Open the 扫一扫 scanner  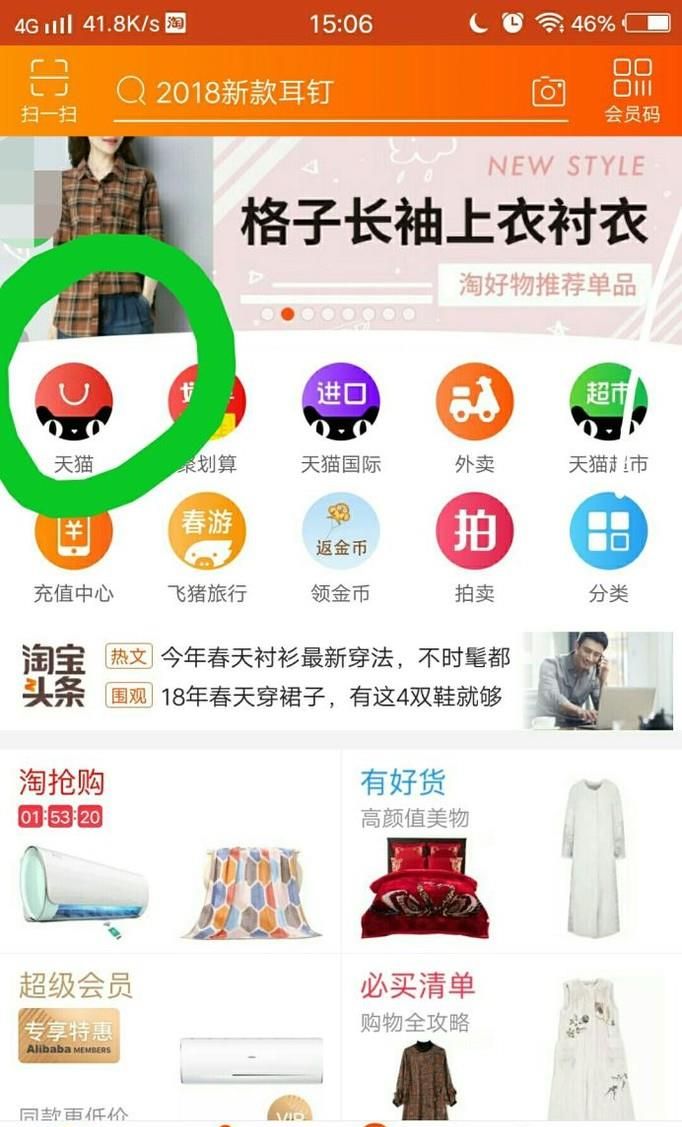click(48, 90)
